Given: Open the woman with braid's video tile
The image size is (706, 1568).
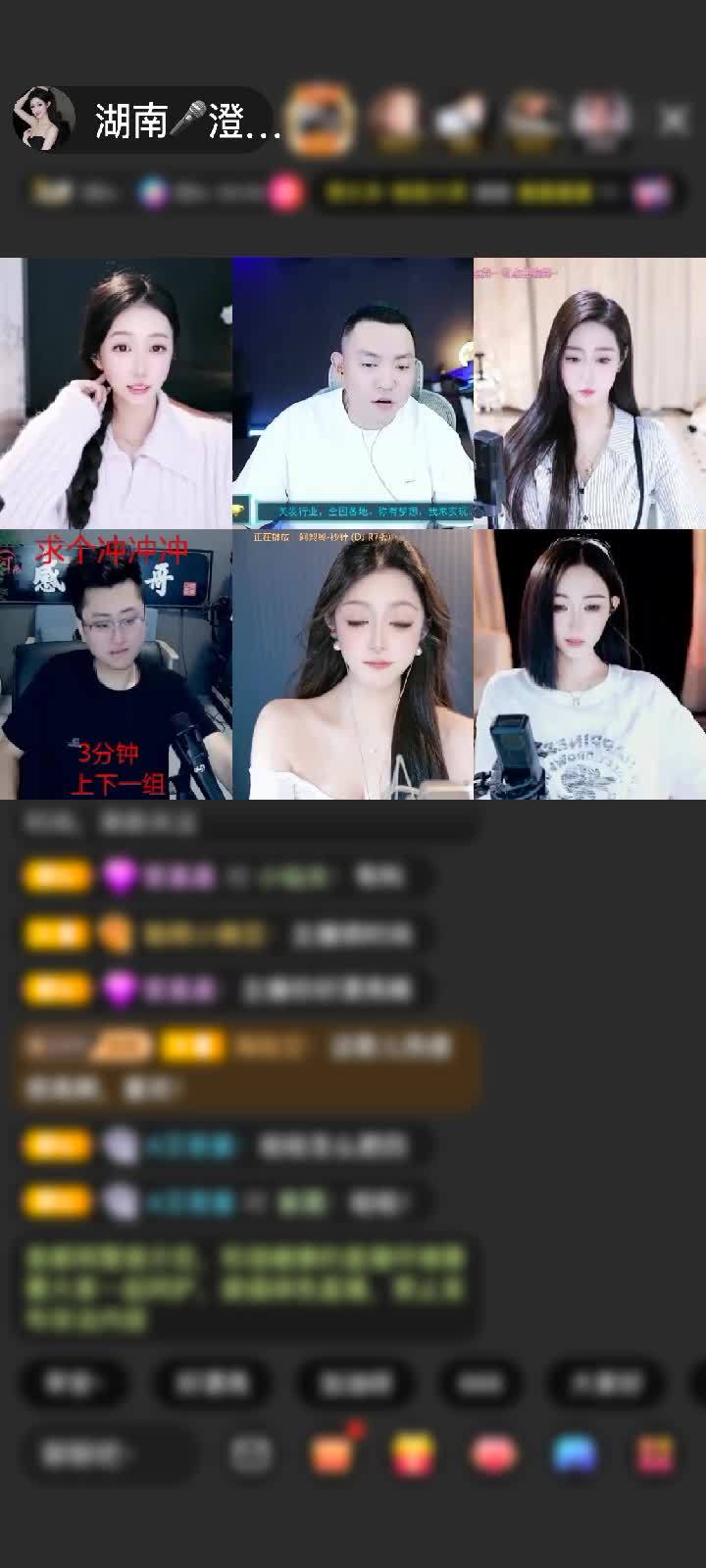Looking at the screenshot, I should click(x=116, y=392).
